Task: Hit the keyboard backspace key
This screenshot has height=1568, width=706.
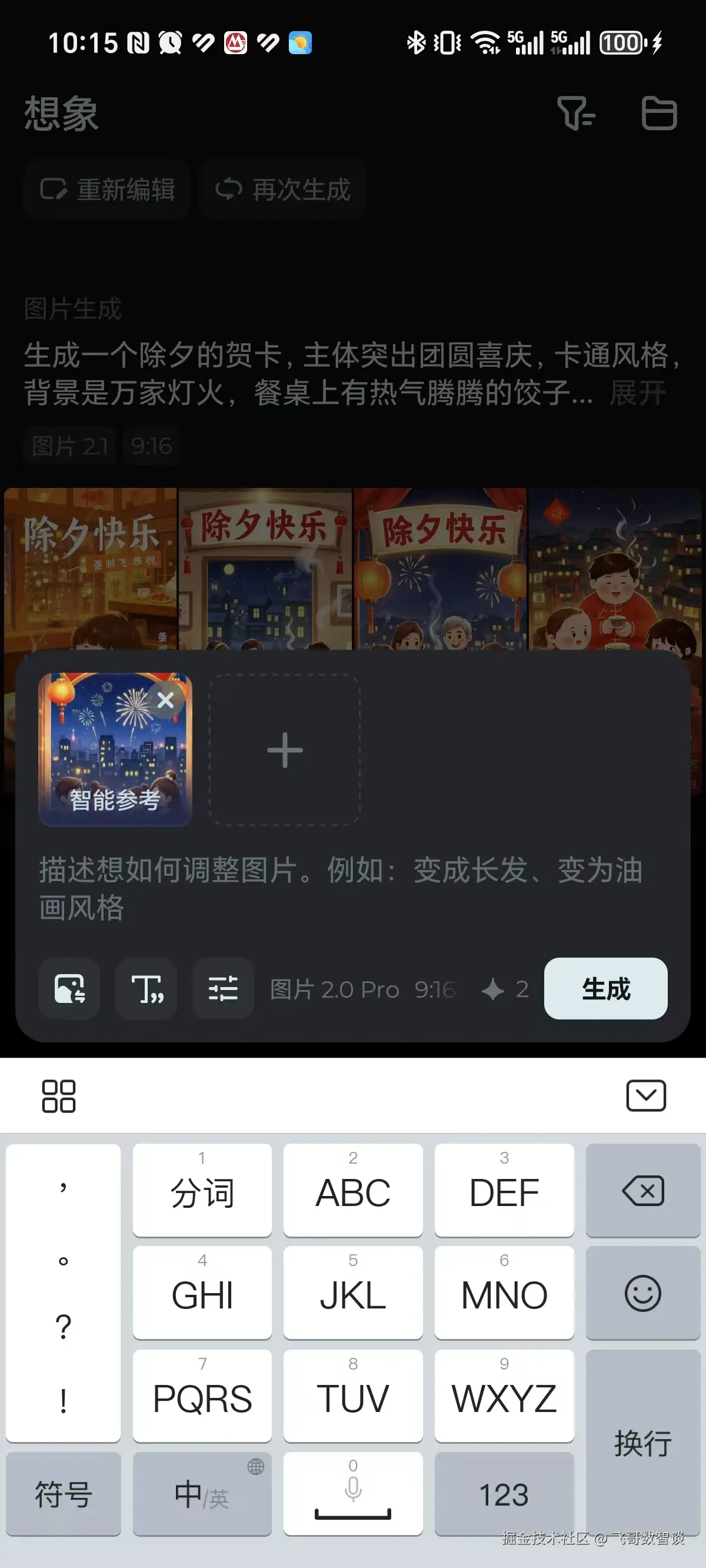Action: pyautogui.click(x=642, y=1191)
